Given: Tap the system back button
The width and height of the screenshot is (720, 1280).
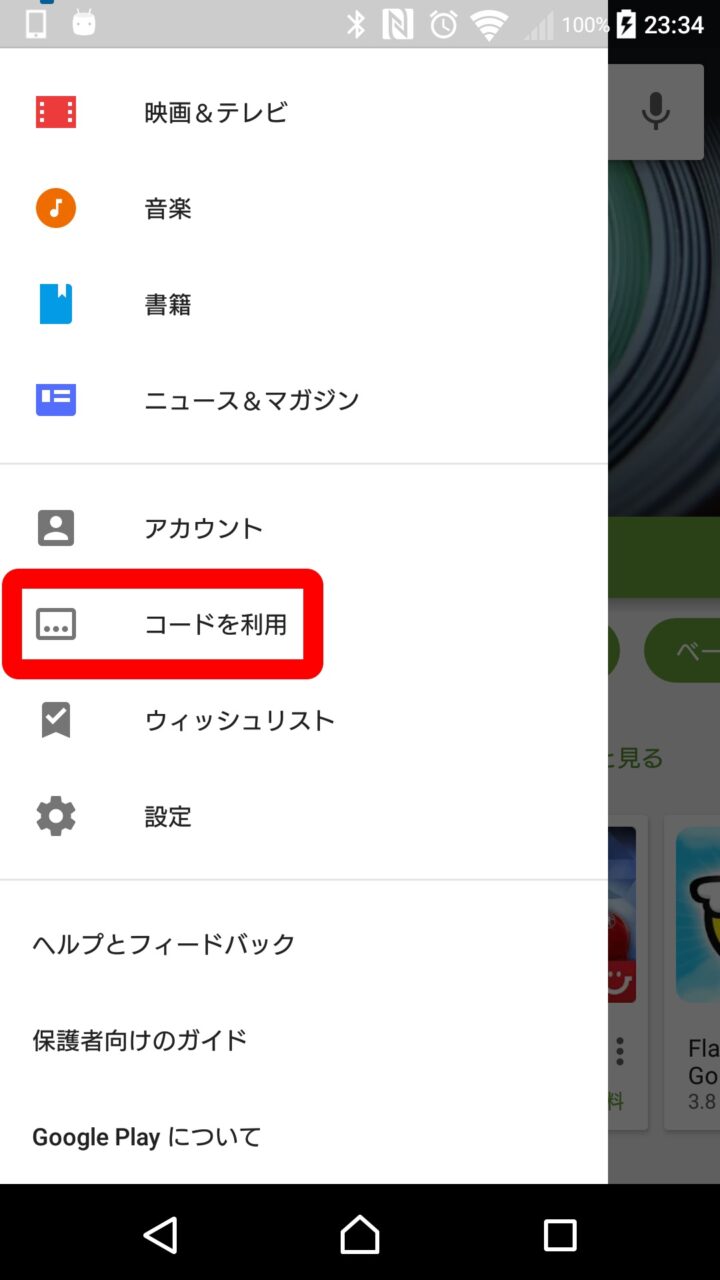Looking at the screenshot, I should (160, 1234).
